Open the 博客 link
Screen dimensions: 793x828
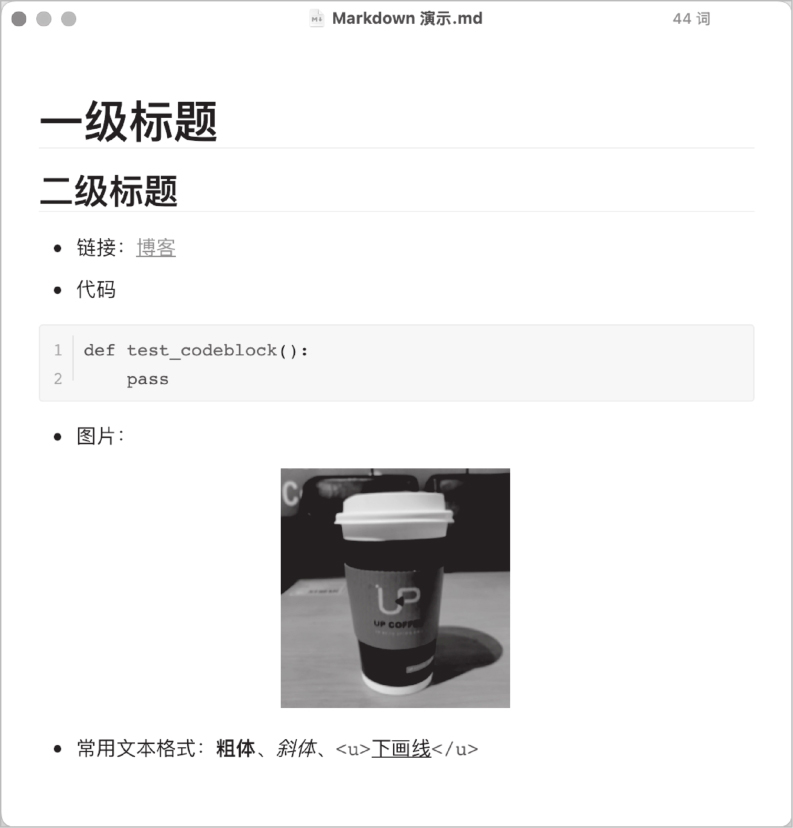(156, 248)
